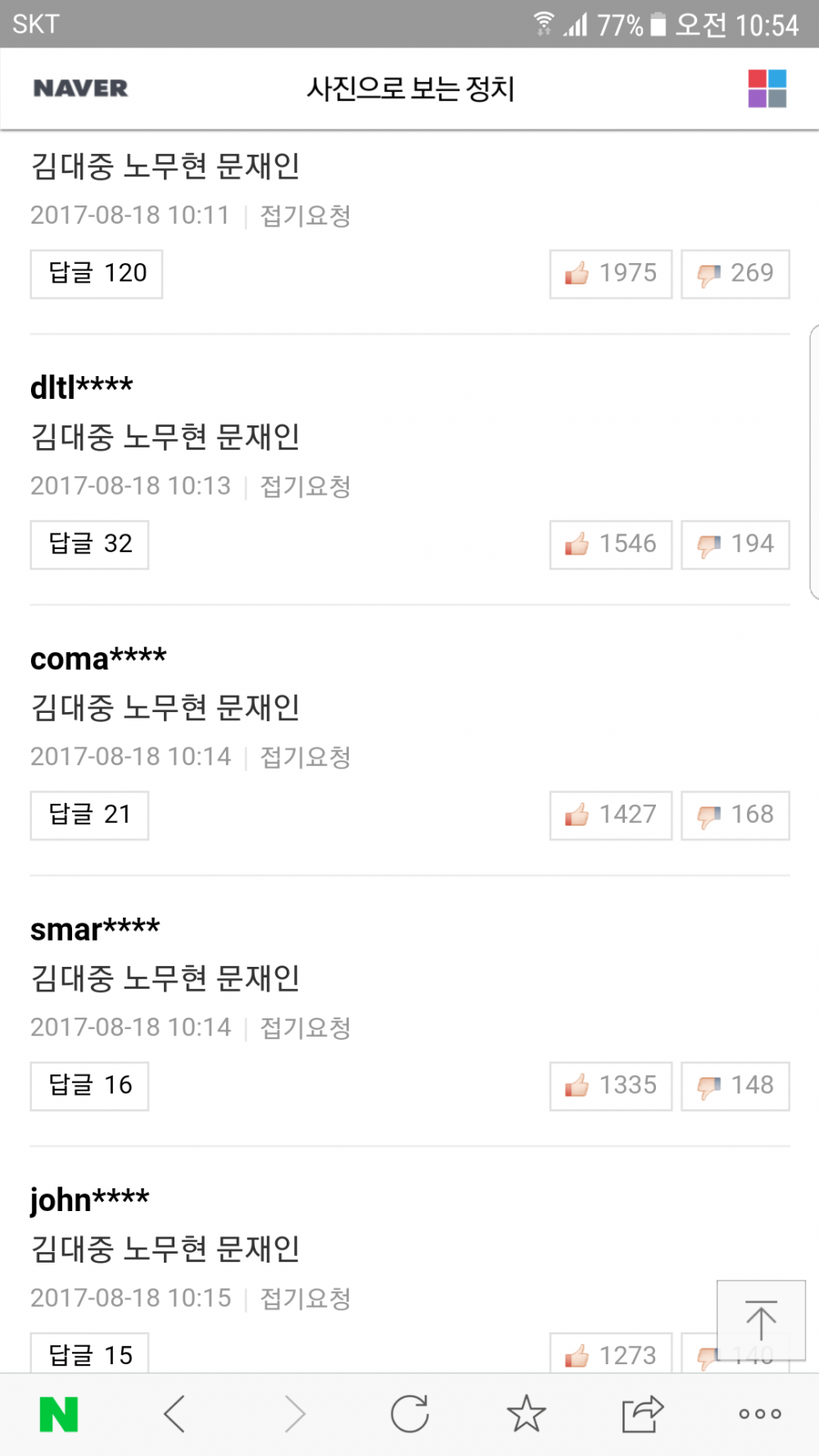Downvote dltl****'s comment

[x=735, y=544]
